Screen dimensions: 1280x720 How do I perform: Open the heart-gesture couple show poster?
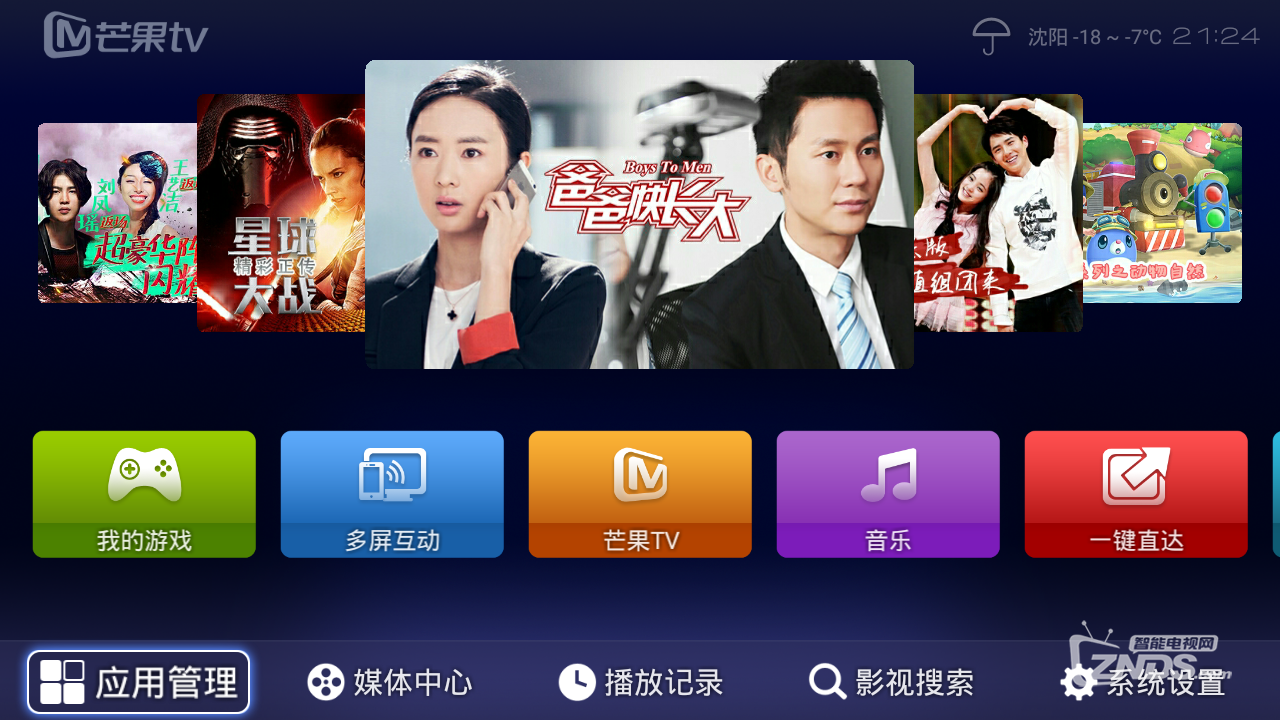tap(998, 213)
